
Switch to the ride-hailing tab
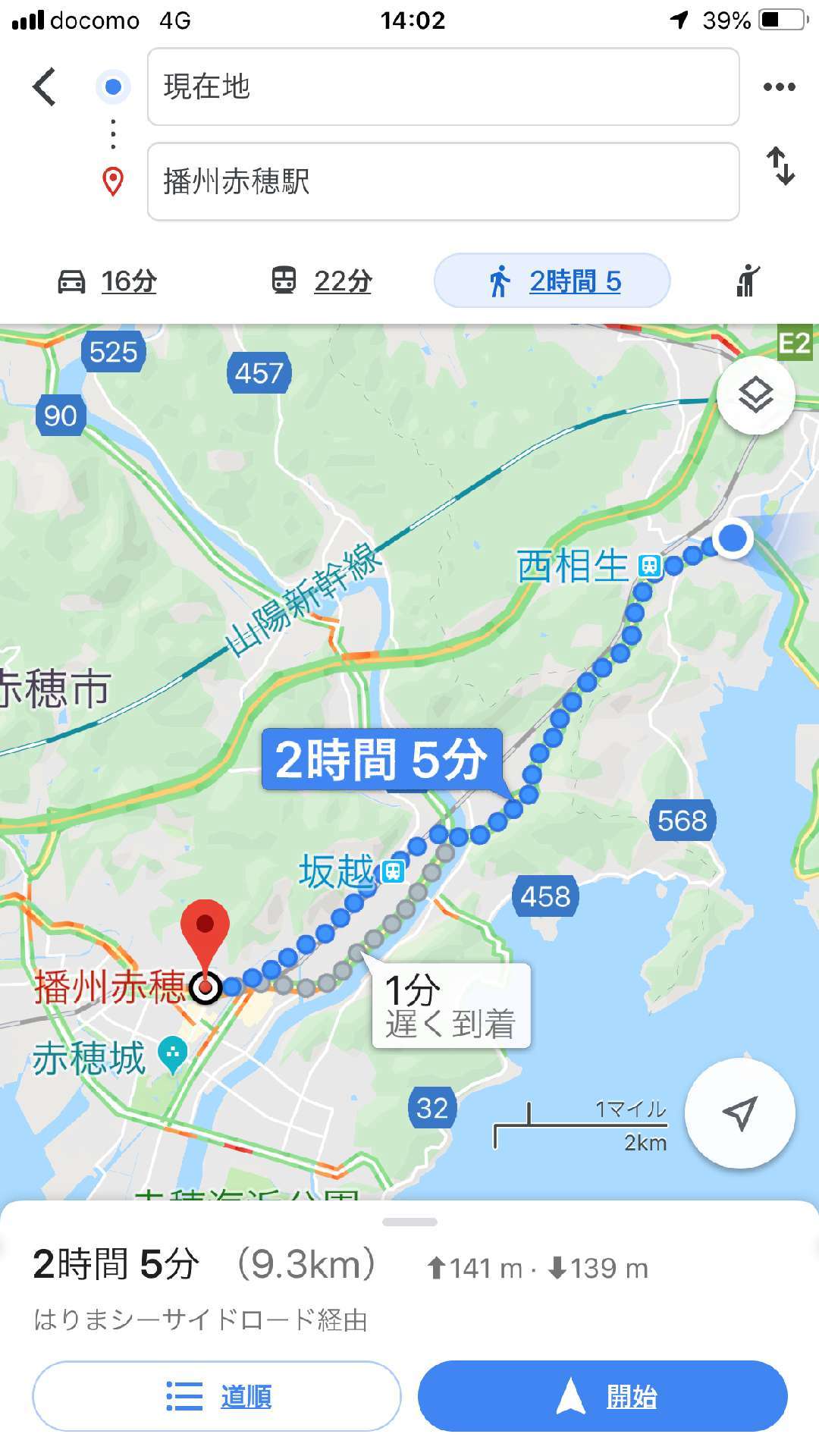click(x=748, y=281)
